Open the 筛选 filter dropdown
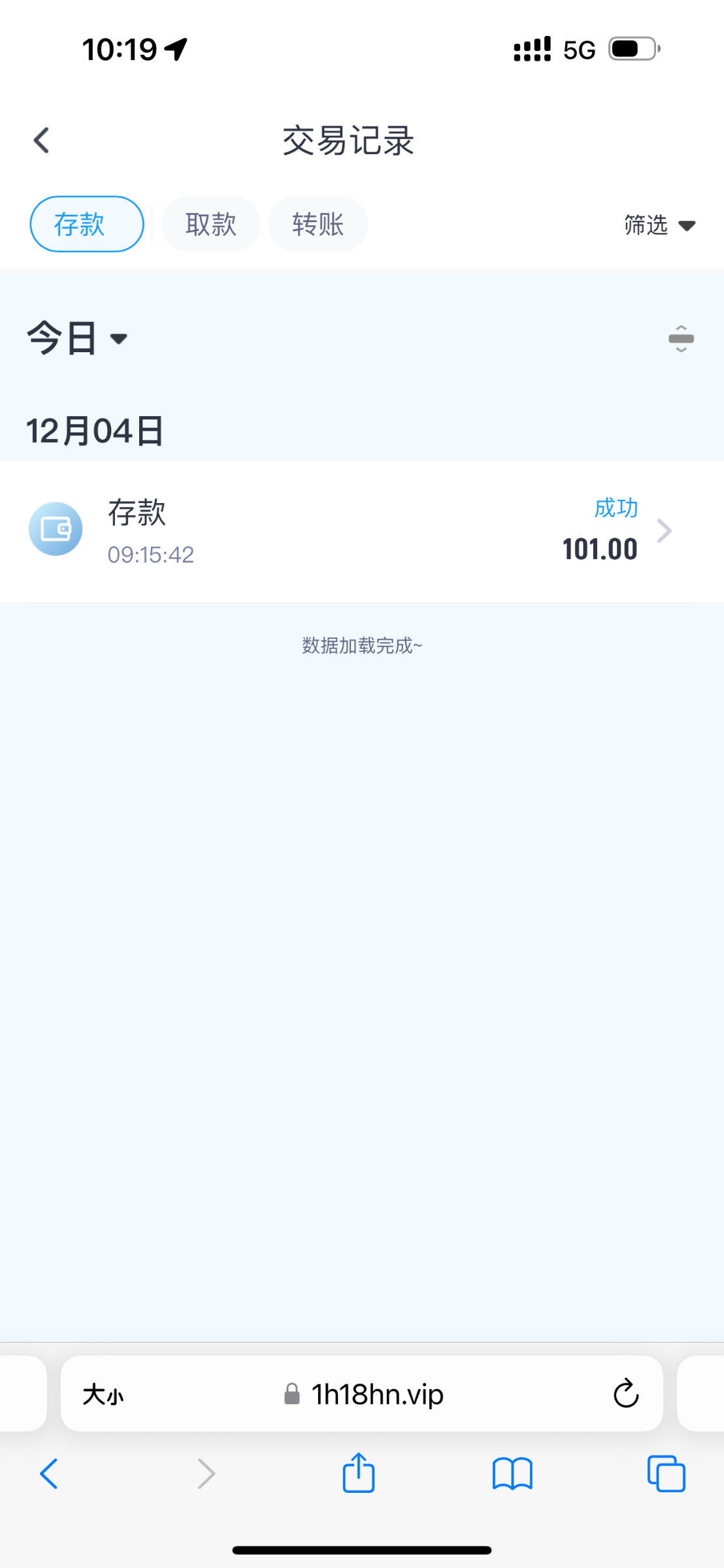Viewport: 724px width, 1568px height. pos(659,225)
